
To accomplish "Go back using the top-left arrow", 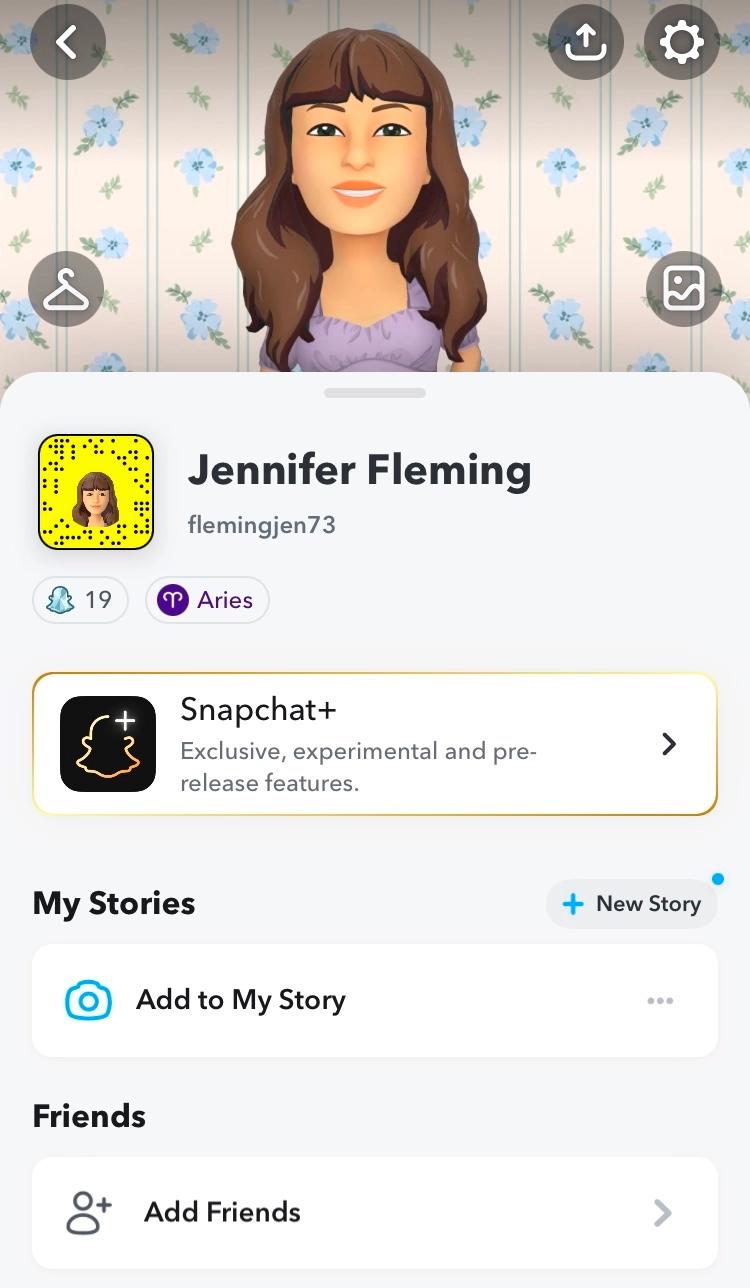I will pos(68,42).
